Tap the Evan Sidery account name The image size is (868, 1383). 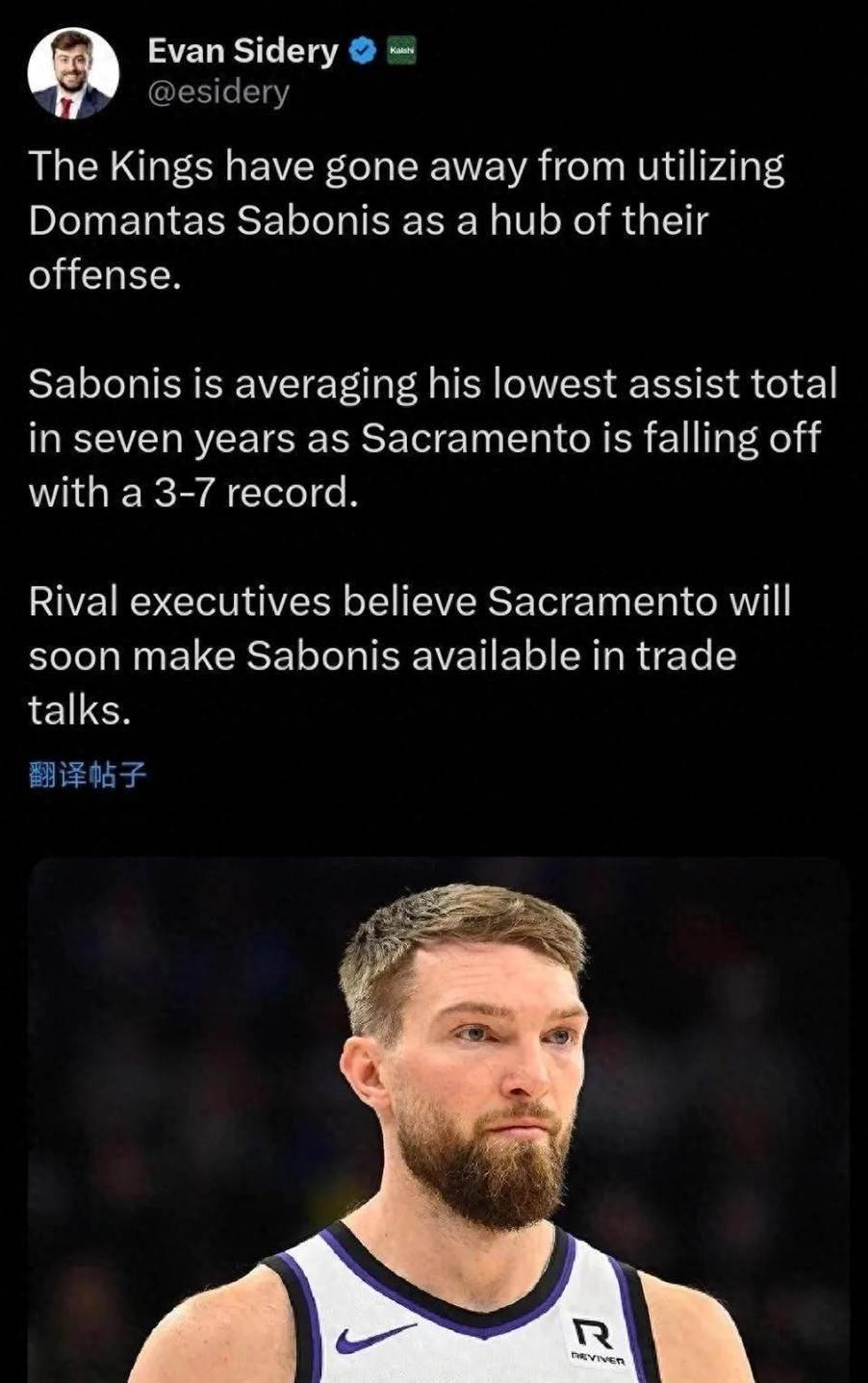tap(243, 51)
